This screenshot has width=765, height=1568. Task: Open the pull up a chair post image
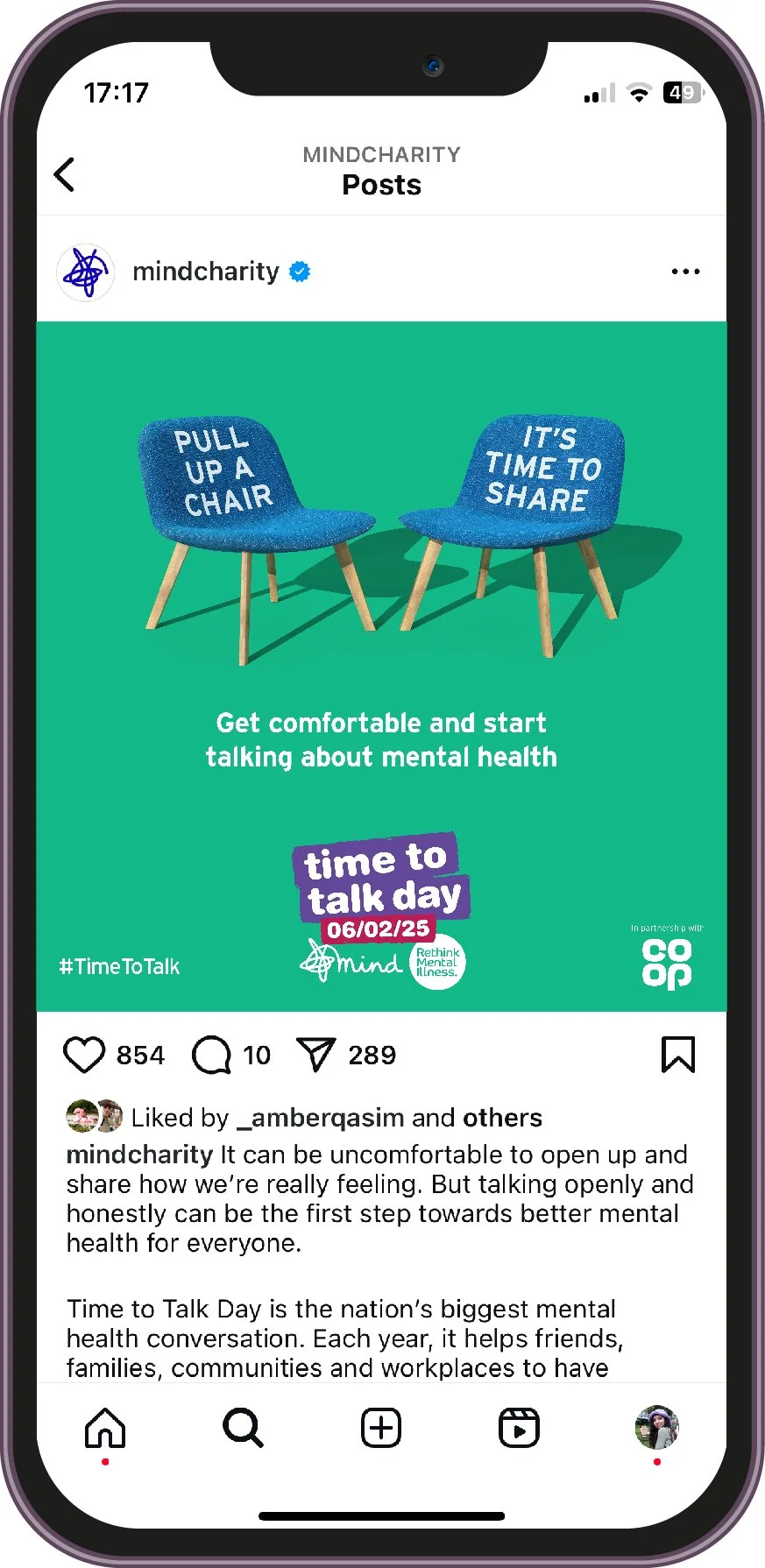[381, 667]
